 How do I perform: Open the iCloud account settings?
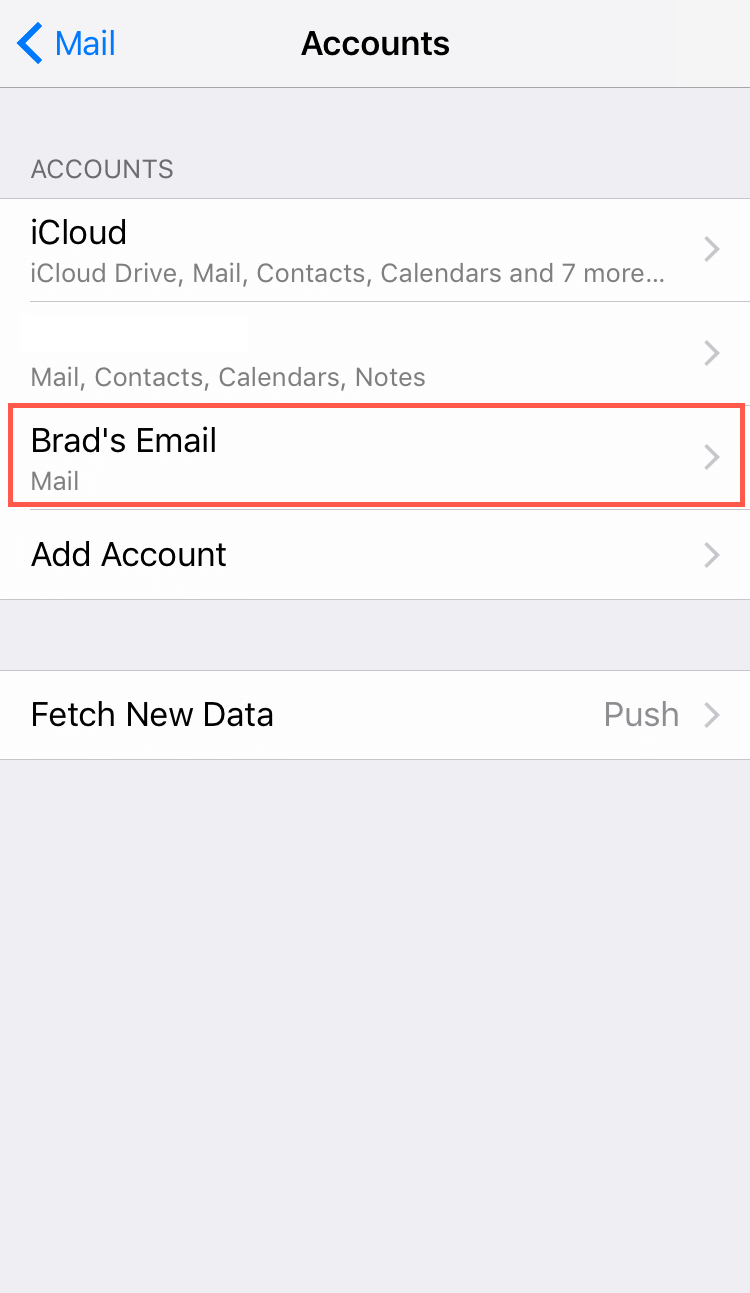click(x=375, y=250)
